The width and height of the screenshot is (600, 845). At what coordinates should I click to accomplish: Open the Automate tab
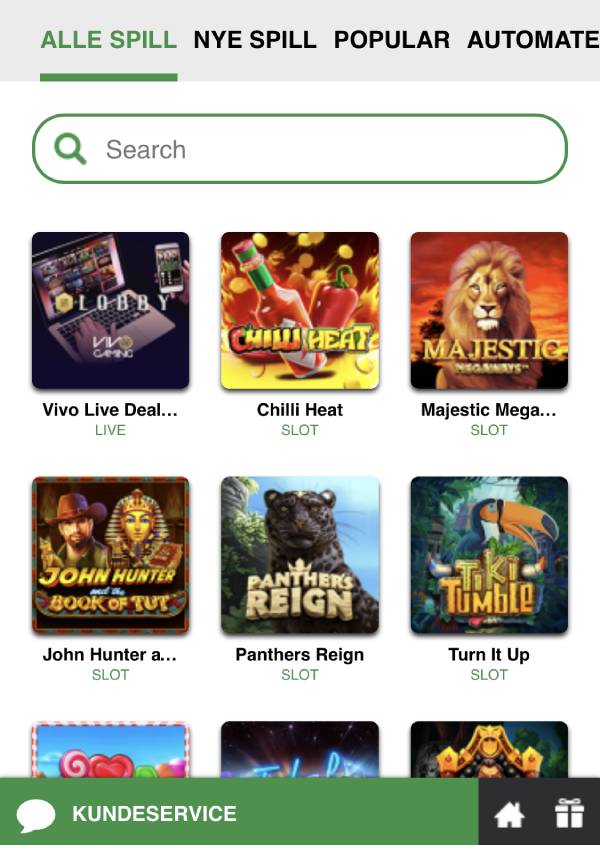coord(532,40)
